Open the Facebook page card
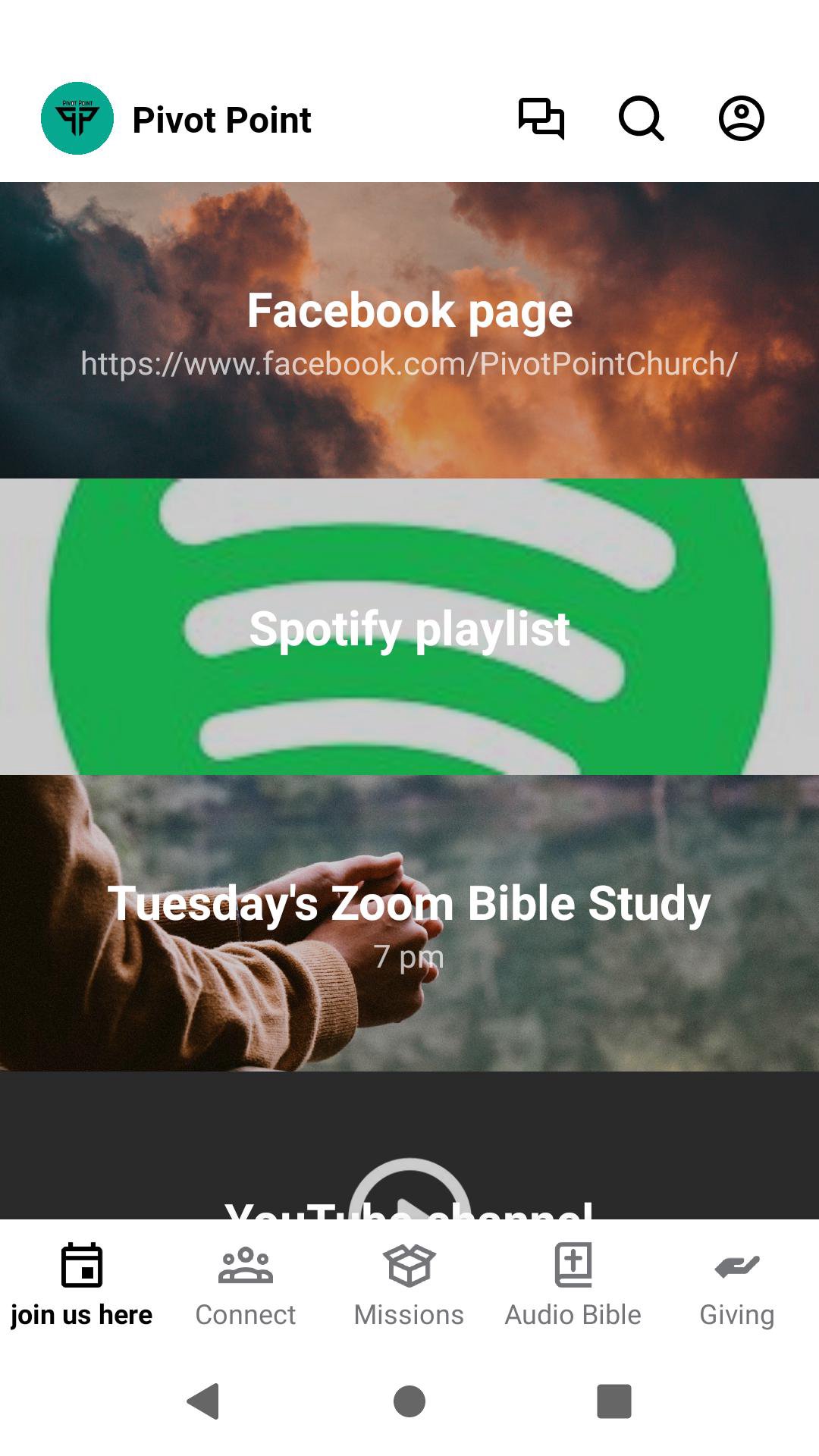The image size is (819, 1456). coord(409,330)
